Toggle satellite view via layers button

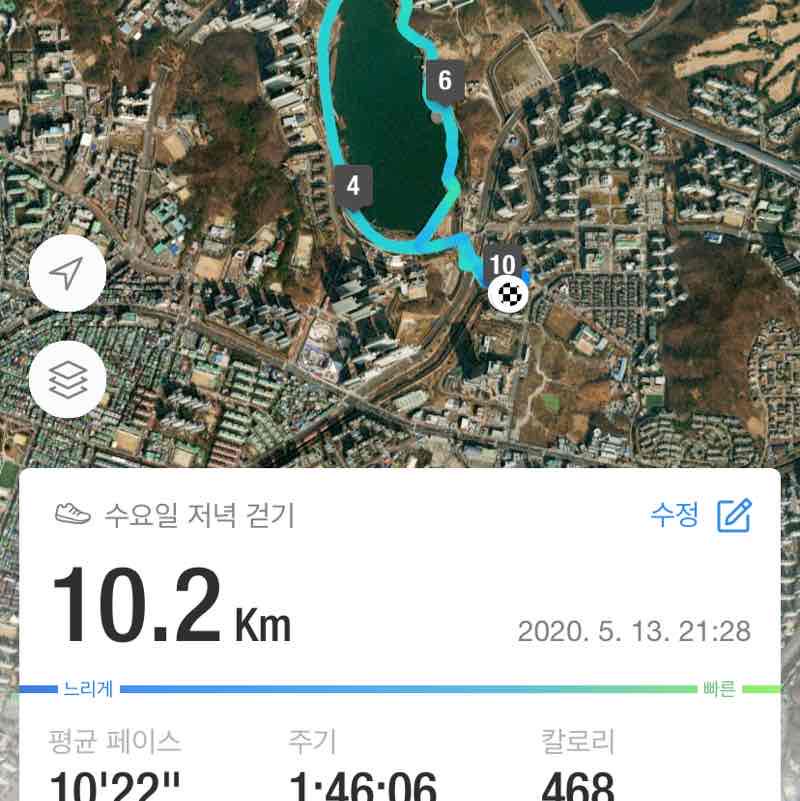point(66,378)
